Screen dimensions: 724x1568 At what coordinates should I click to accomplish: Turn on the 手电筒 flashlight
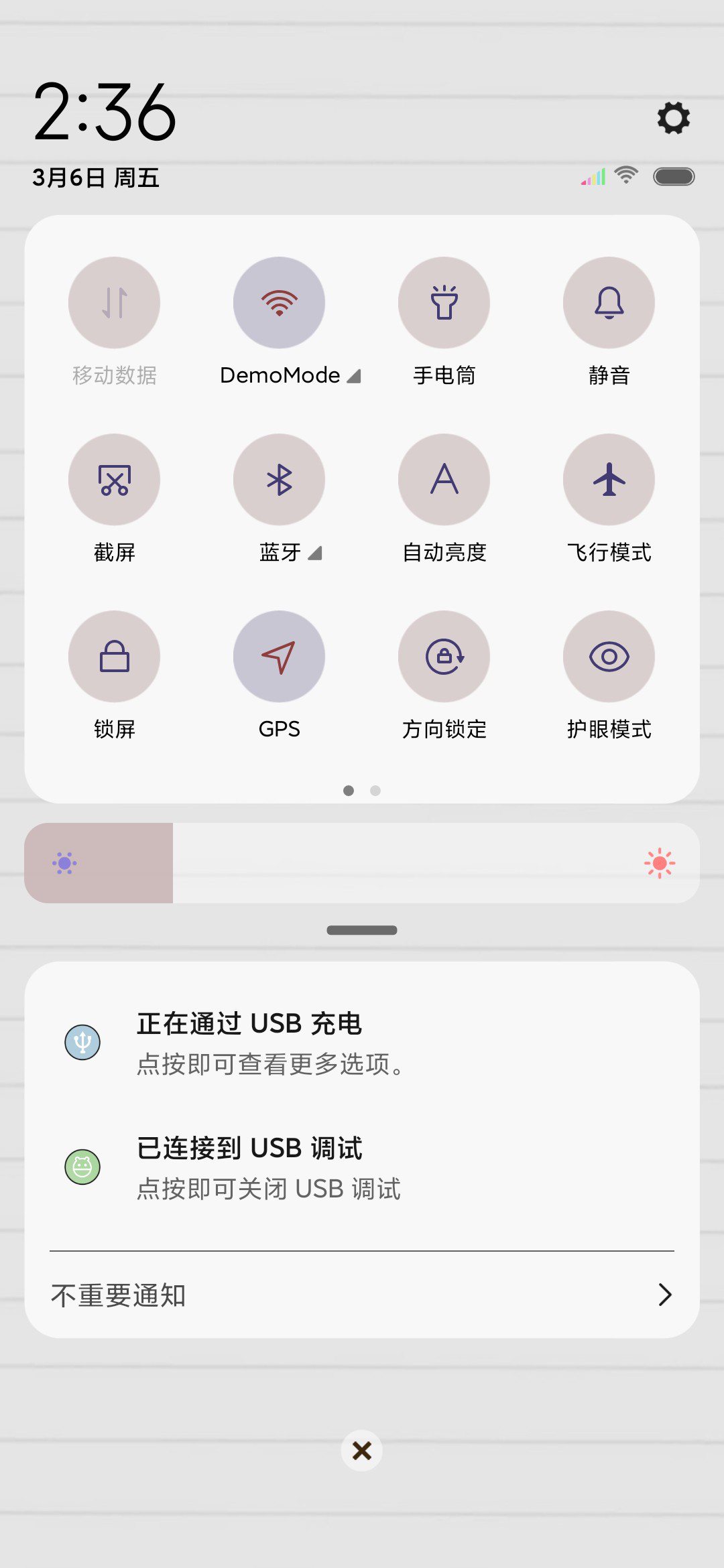444,303
